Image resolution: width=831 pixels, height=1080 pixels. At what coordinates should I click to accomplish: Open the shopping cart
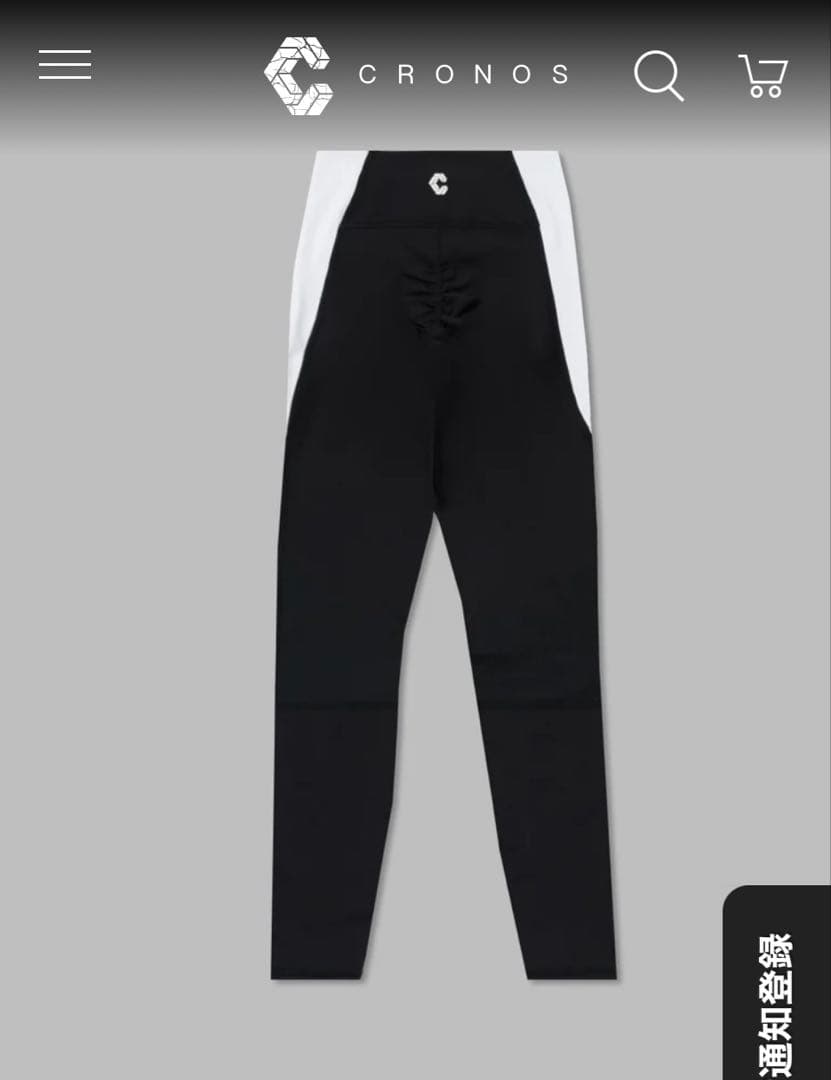pos(764,76)
